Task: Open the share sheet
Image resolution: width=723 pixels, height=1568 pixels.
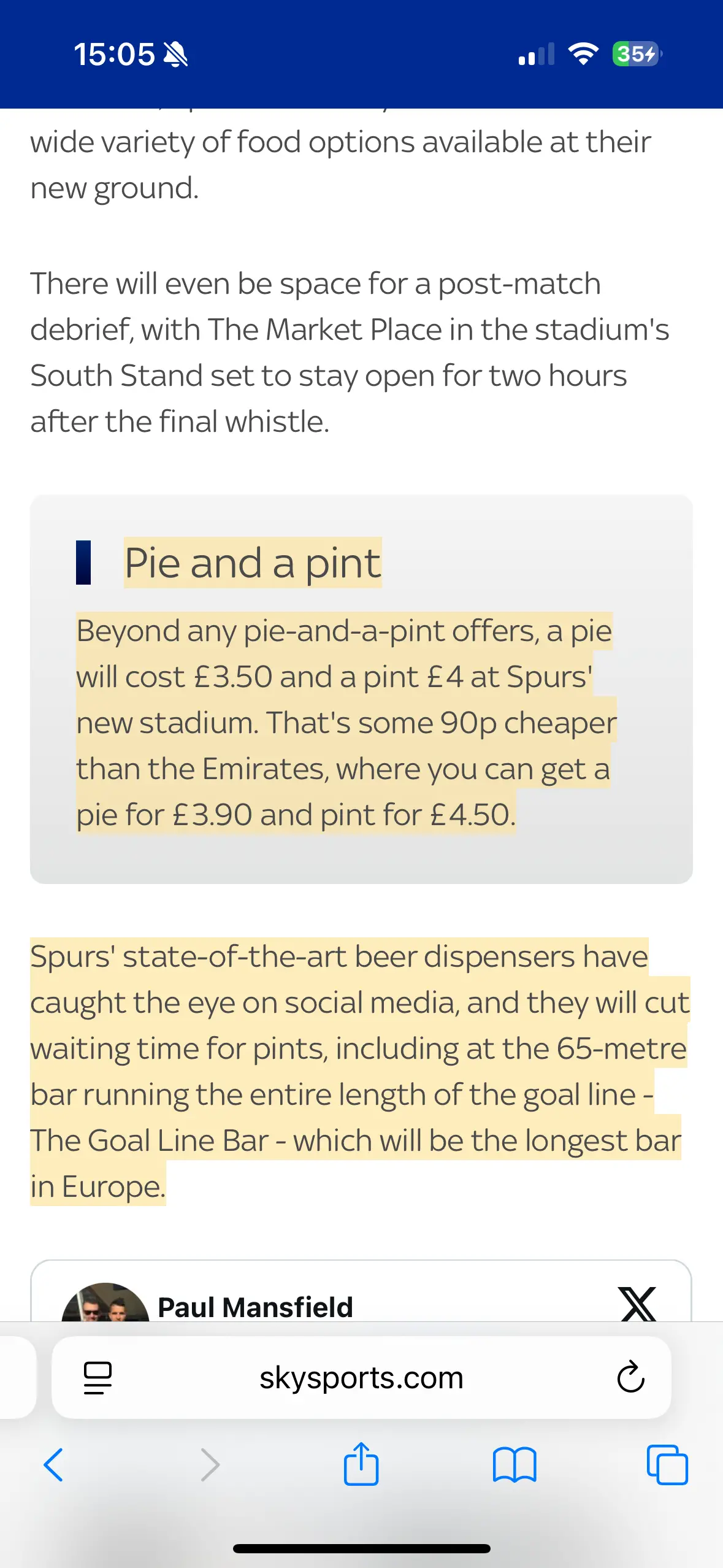Action: 361,1464
